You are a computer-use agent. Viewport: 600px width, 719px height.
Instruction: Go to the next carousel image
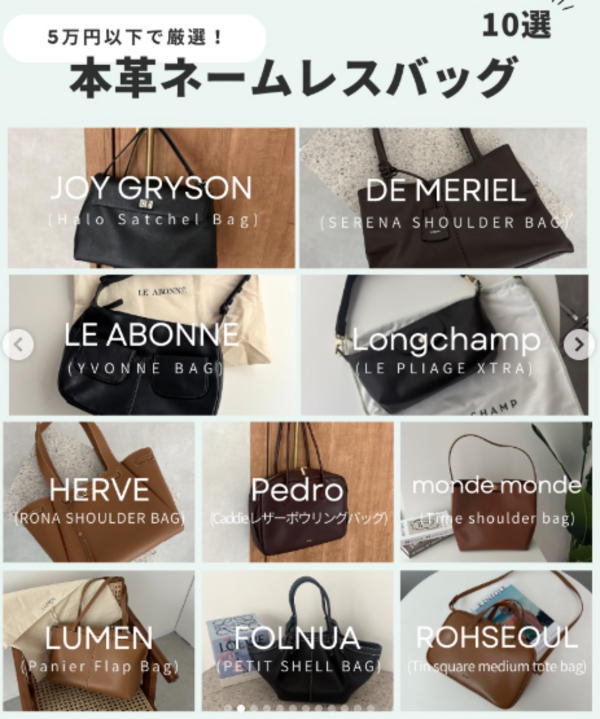click(579, 345)
